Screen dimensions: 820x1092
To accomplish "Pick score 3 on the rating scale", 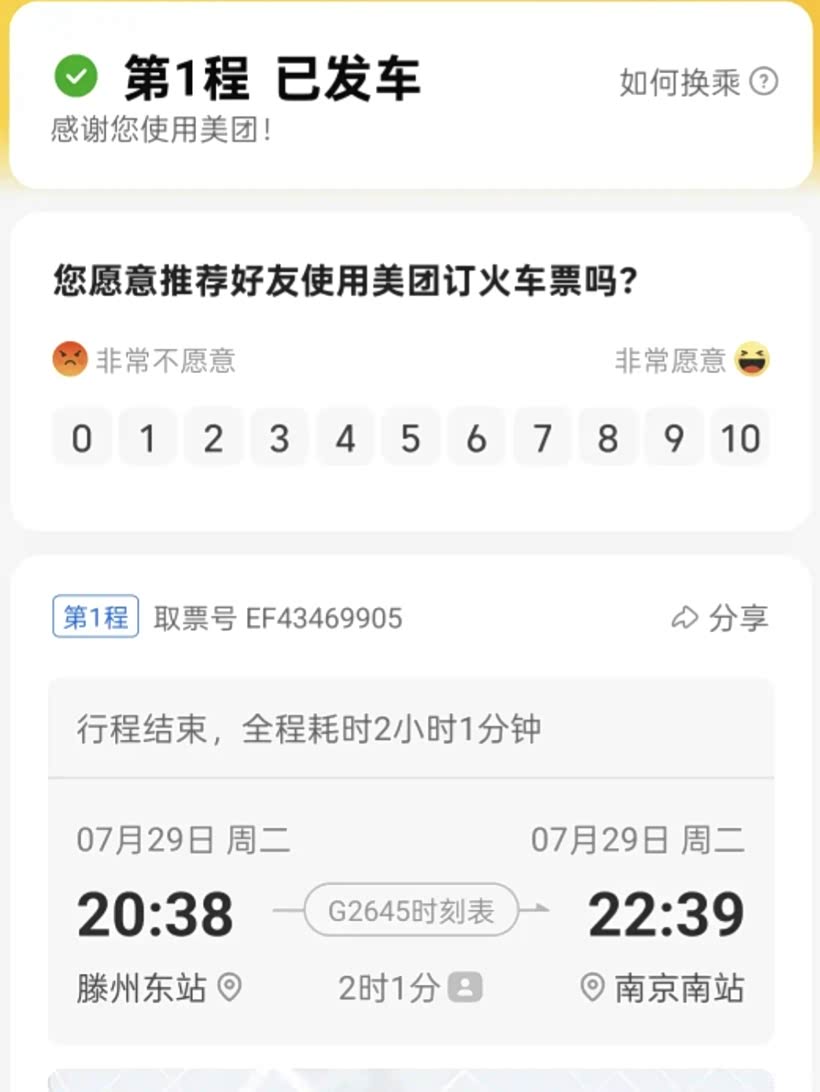I will click(279, 438).
